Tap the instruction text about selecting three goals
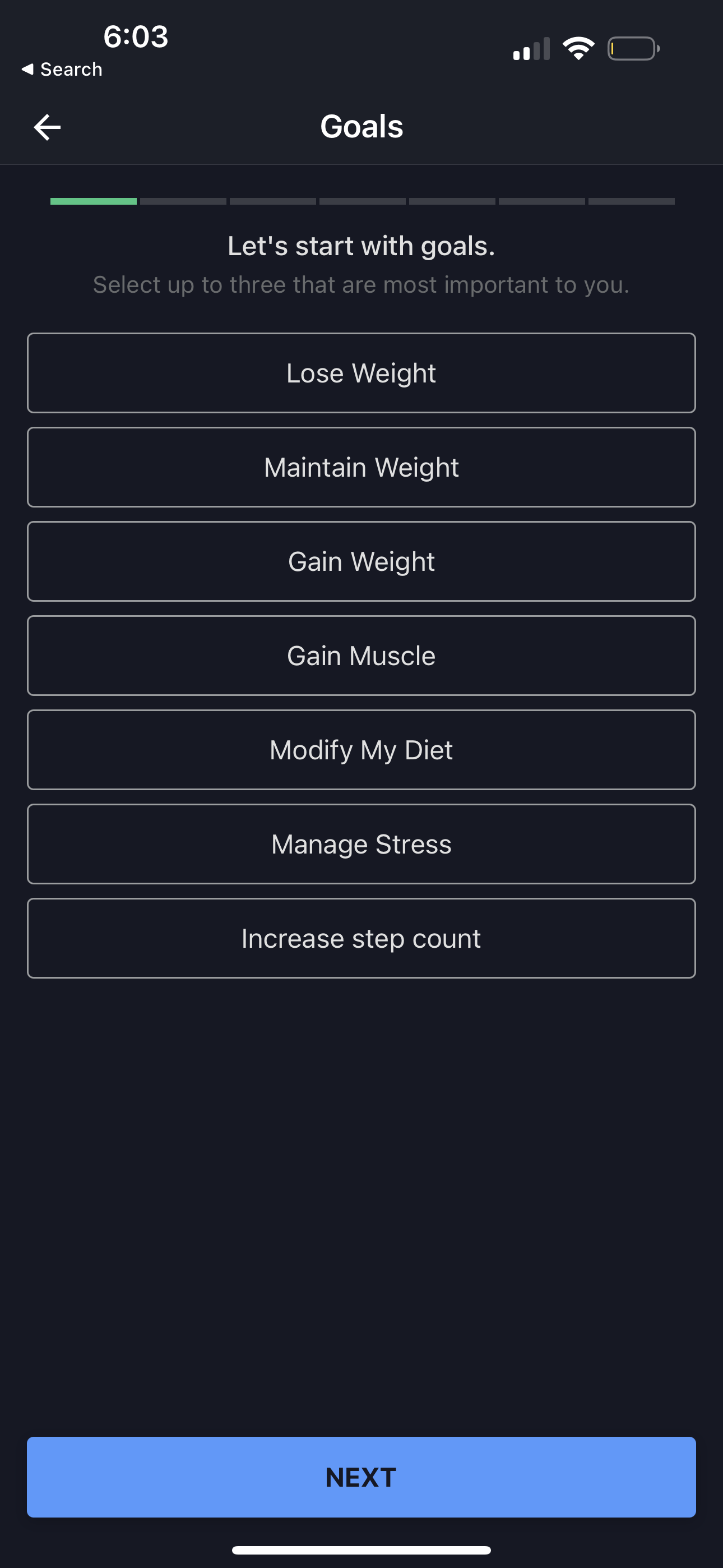Image resolution: width=723 pixels, height=1568 pixels. (x=361, y=284)
